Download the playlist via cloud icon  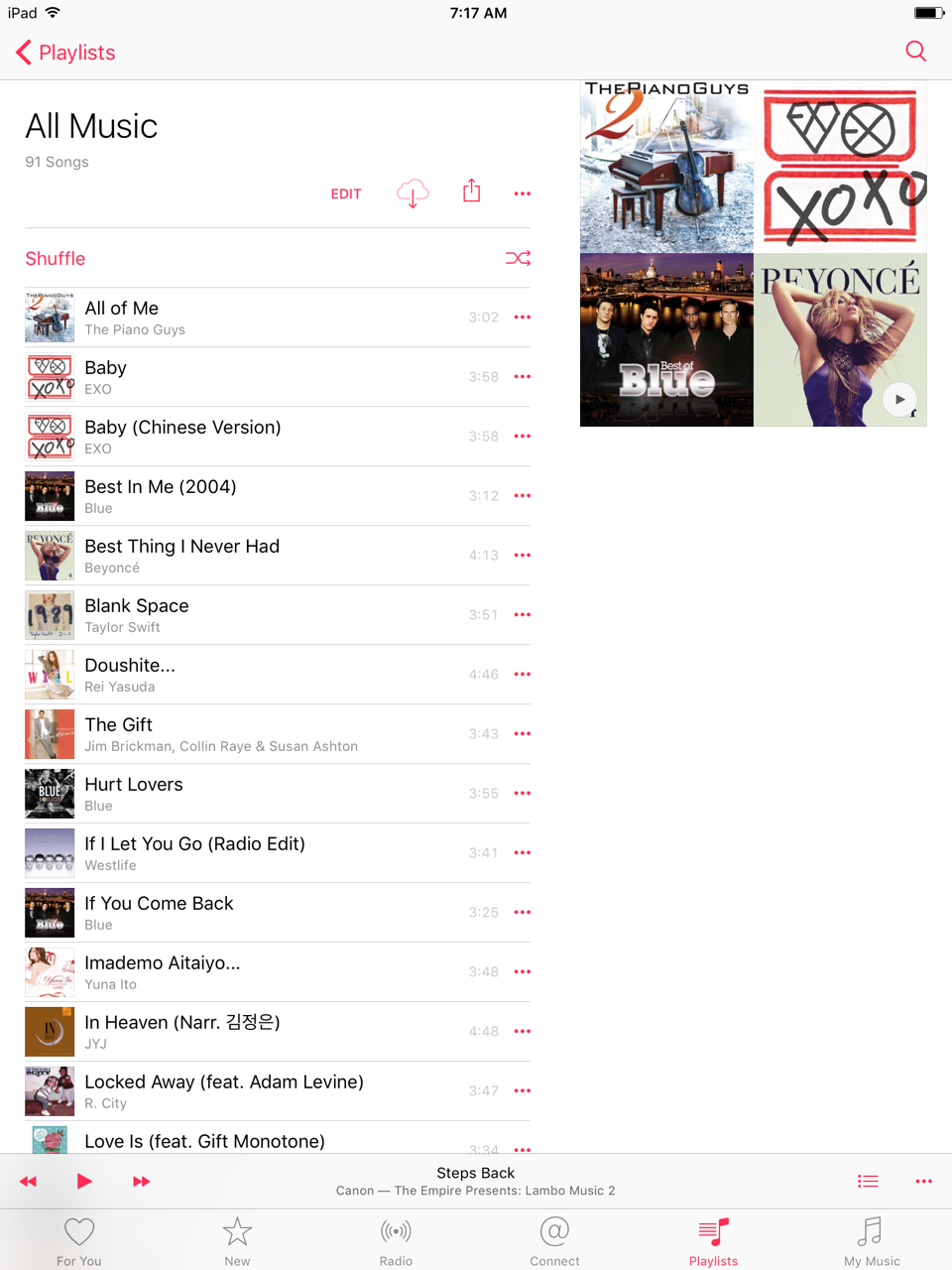(413, 193)
